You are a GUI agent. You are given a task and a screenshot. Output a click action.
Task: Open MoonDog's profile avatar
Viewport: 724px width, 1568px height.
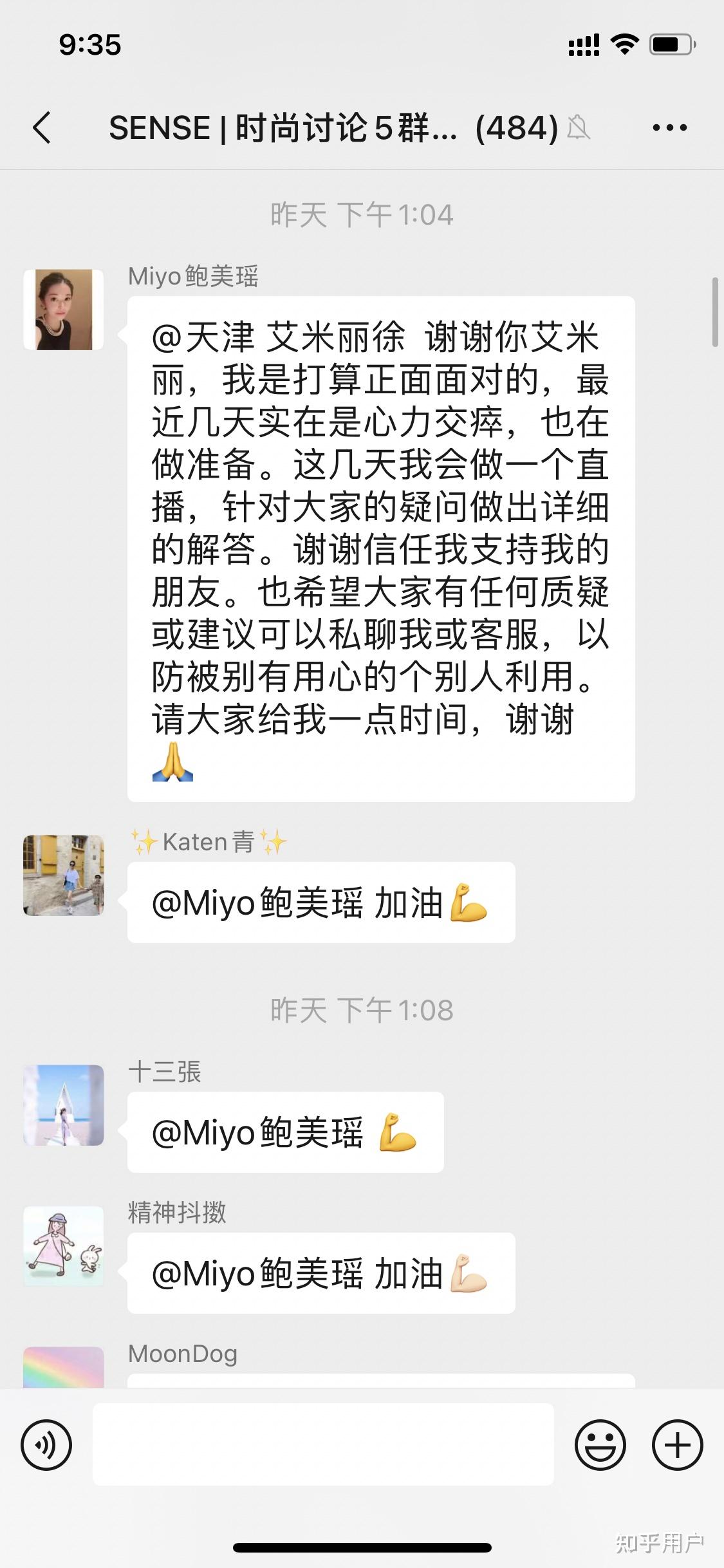tap(64, 1367)
